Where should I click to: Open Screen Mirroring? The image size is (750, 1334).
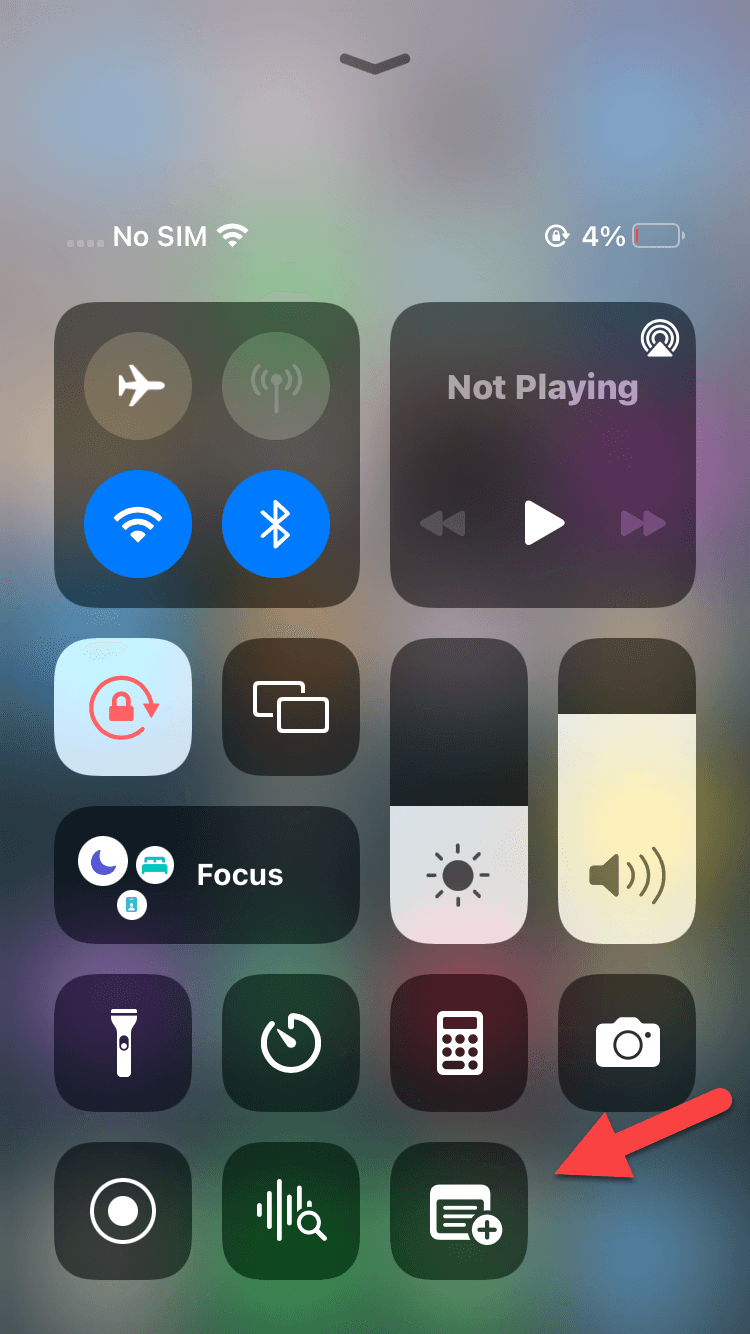(x=290, y=707)
